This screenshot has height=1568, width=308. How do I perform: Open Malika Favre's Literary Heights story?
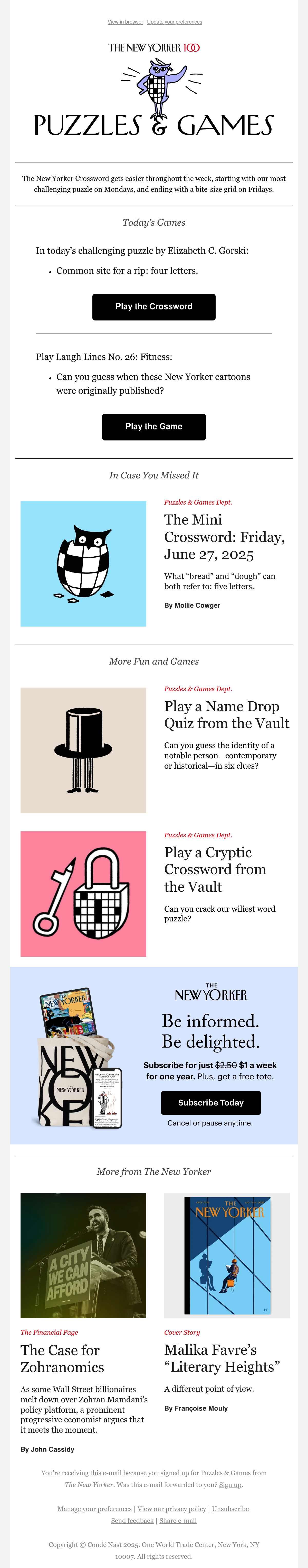click(x=222, y=1358)
